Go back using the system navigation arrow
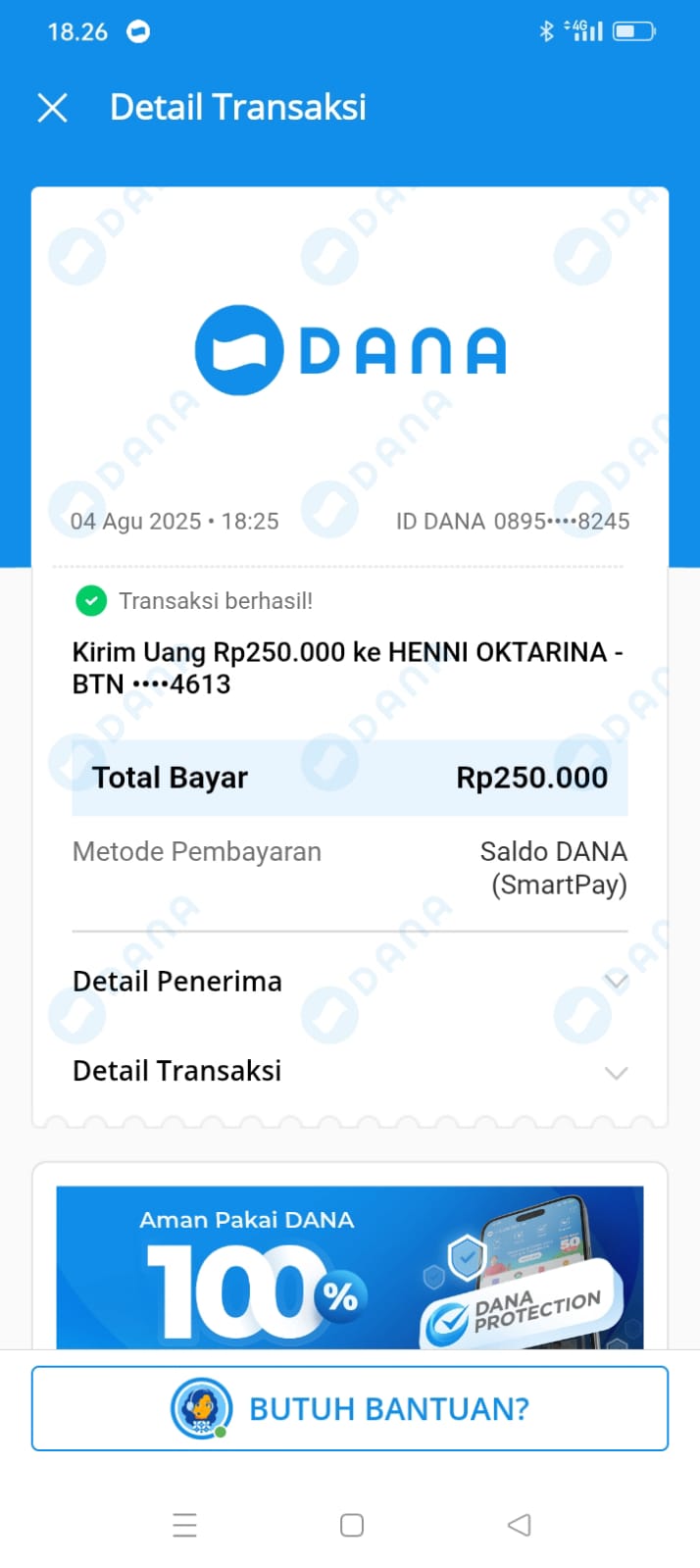Screen dimensions: 700x1568 click(519, 1525)
